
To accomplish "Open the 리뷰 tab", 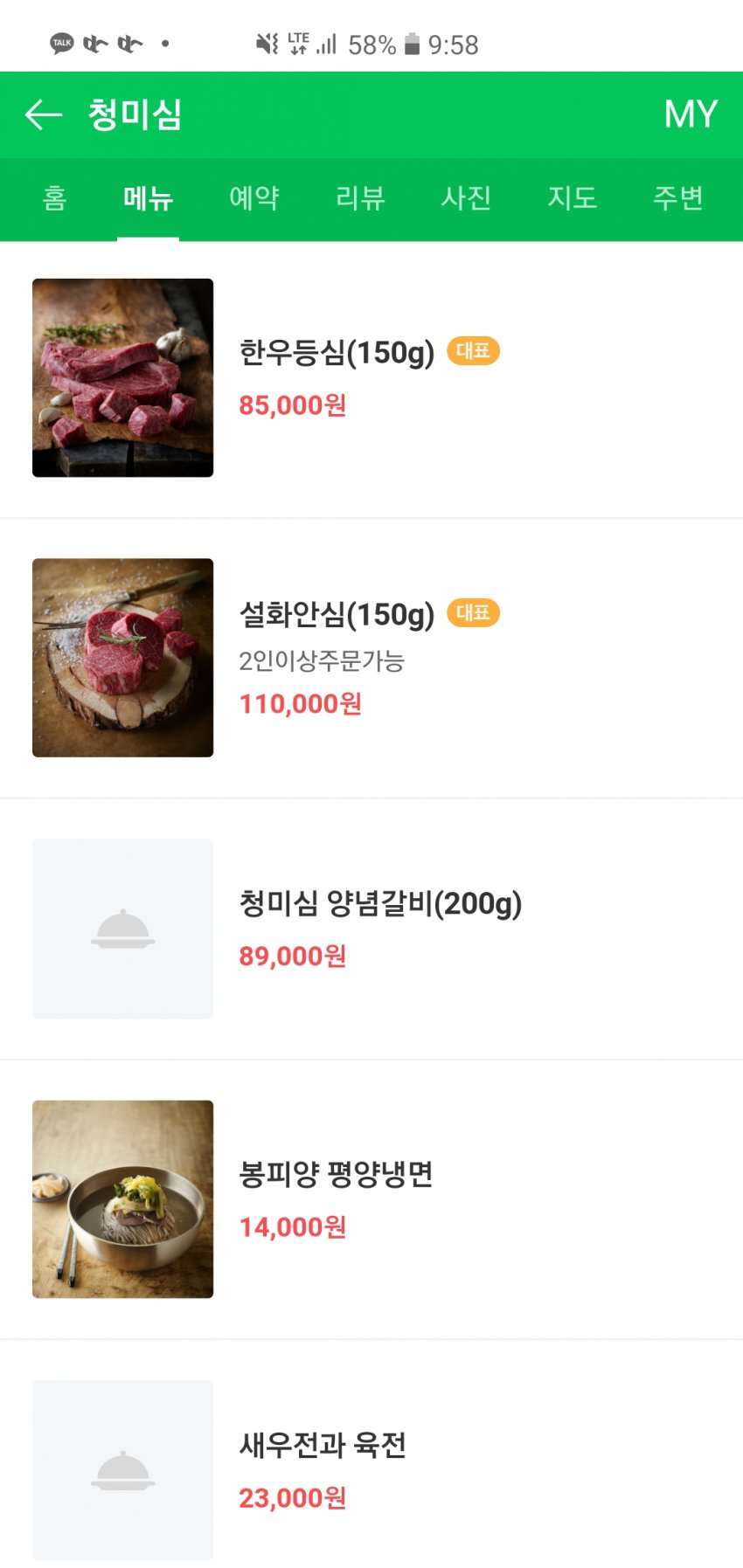I will (360, 198).
